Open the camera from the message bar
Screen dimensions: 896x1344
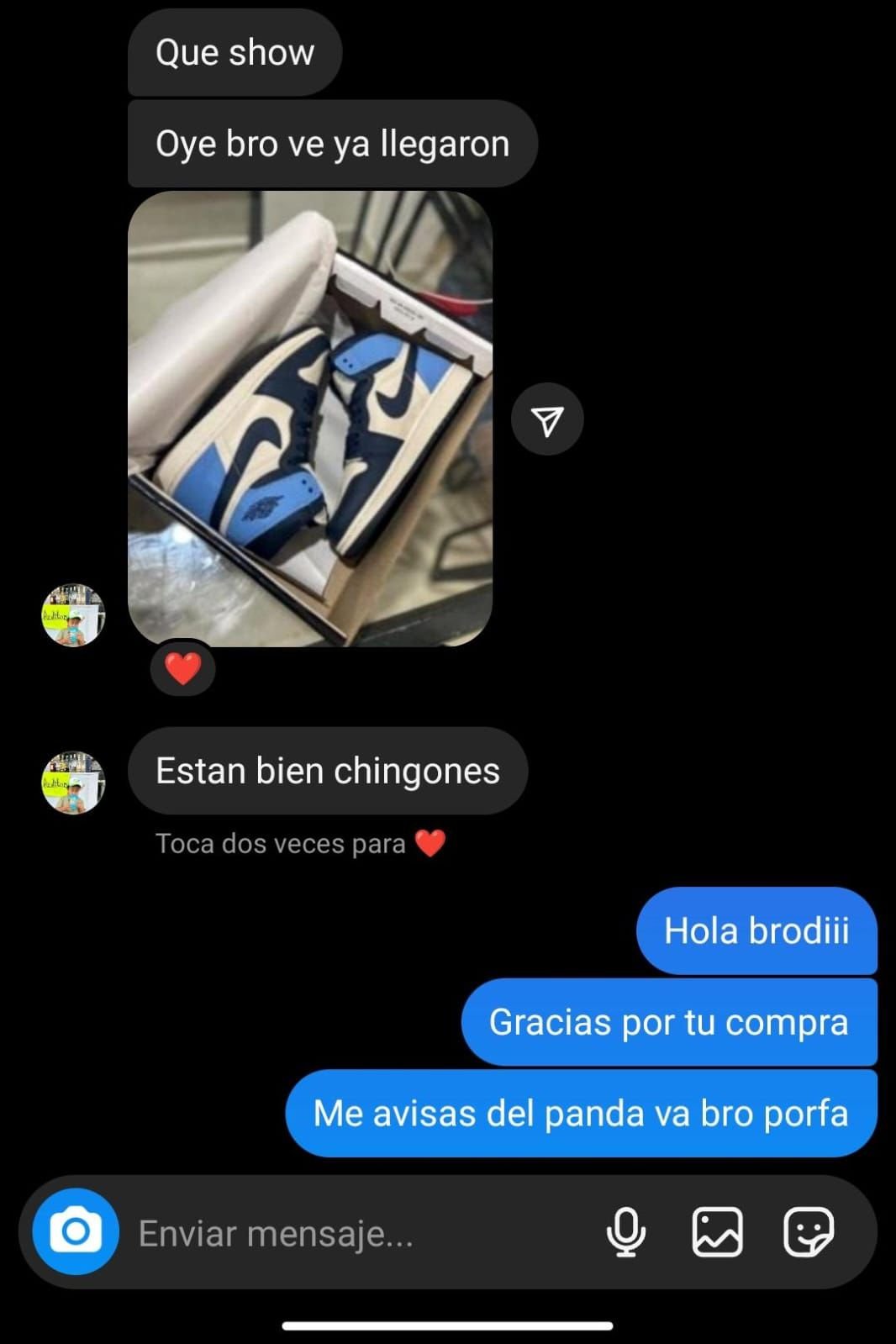[76, 1232]
